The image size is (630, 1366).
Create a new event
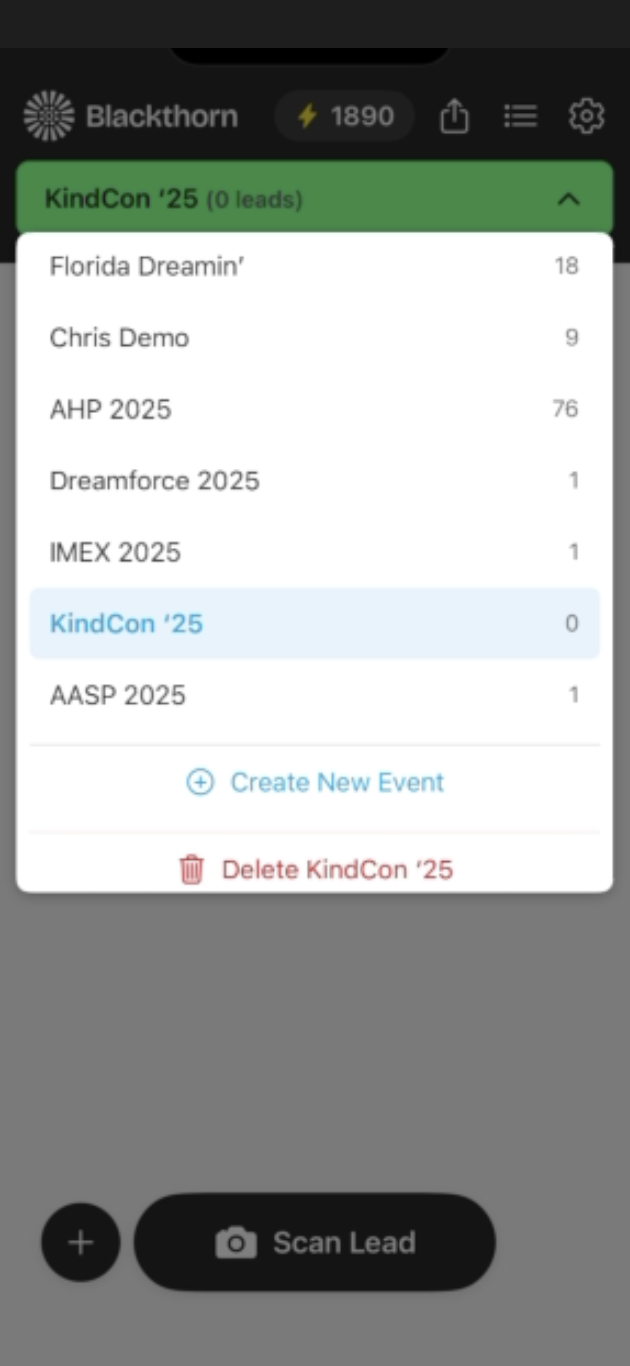(x=315, y=782)
